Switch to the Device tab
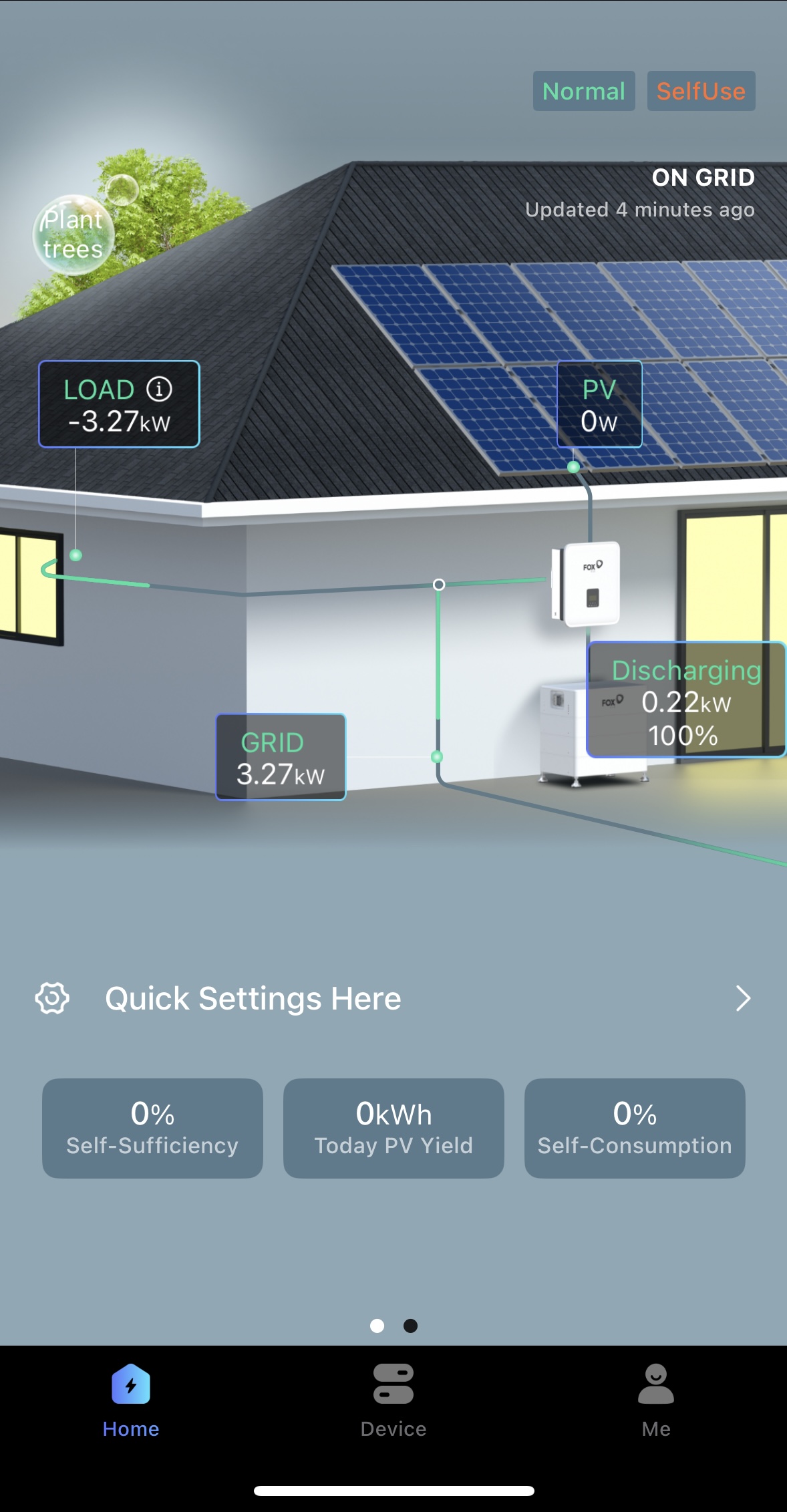The image size is (787, 1512). pyautogui.click(x=393, y=1400)
